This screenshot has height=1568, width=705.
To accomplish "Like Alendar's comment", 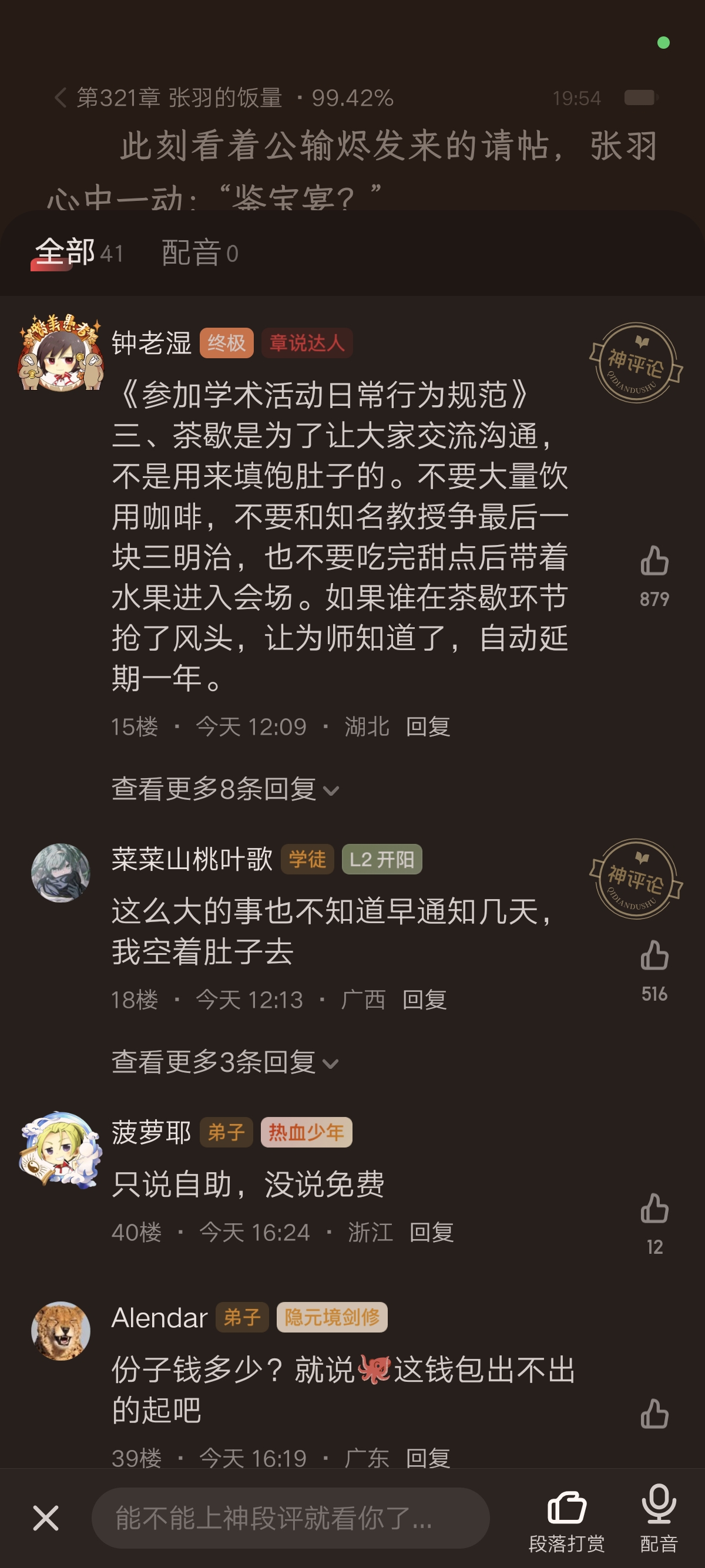I will (x=654, y=1414).
